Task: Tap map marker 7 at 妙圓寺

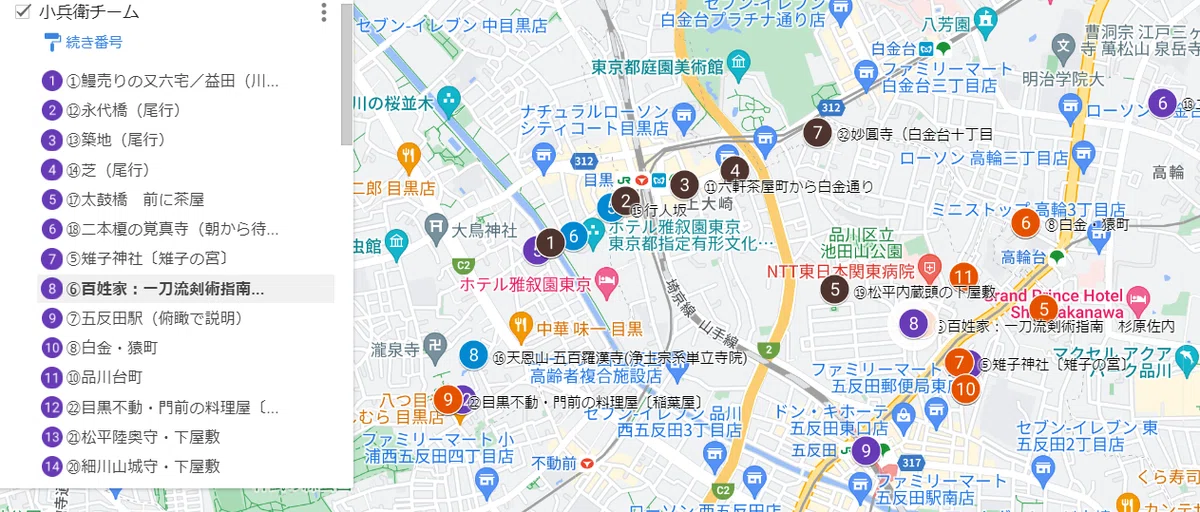Action: coord(818,132)
